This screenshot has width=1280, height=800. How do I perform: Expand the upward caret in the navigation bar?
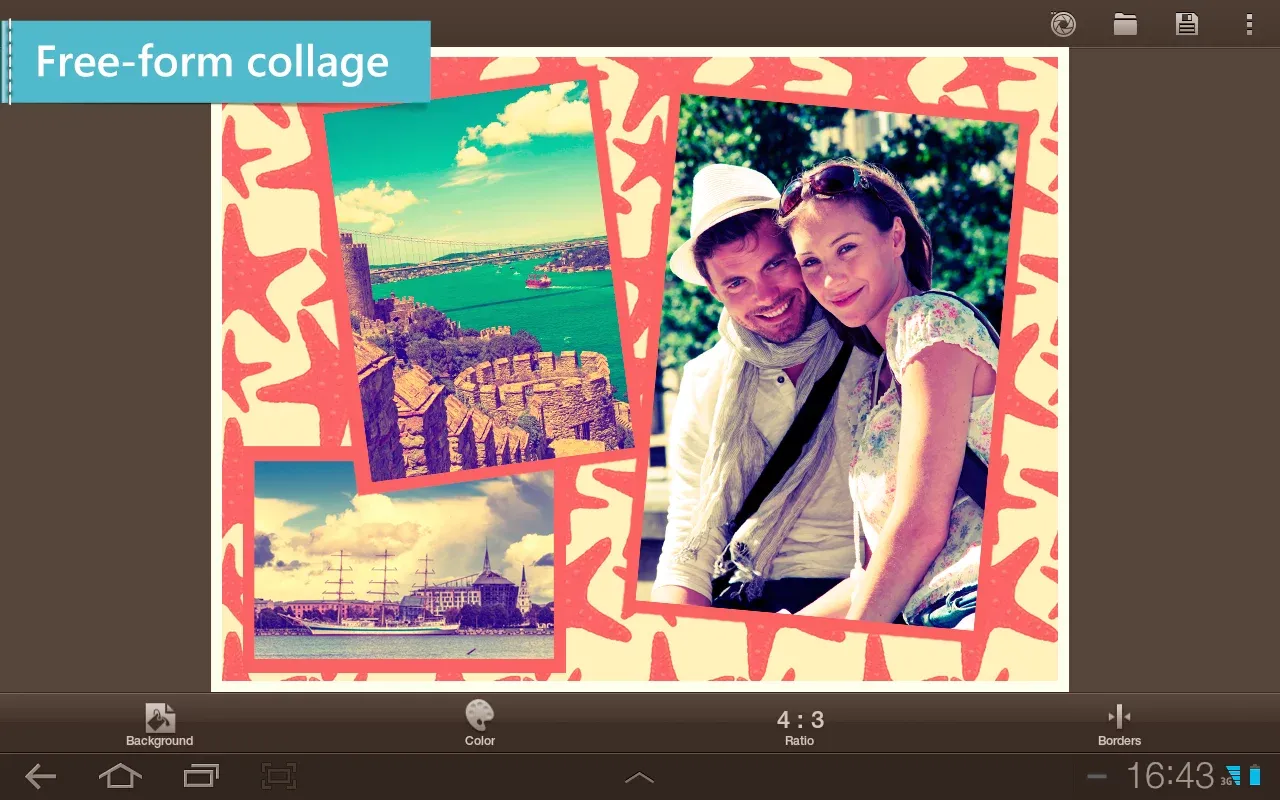pyautogui.click(x=639, y=777)
